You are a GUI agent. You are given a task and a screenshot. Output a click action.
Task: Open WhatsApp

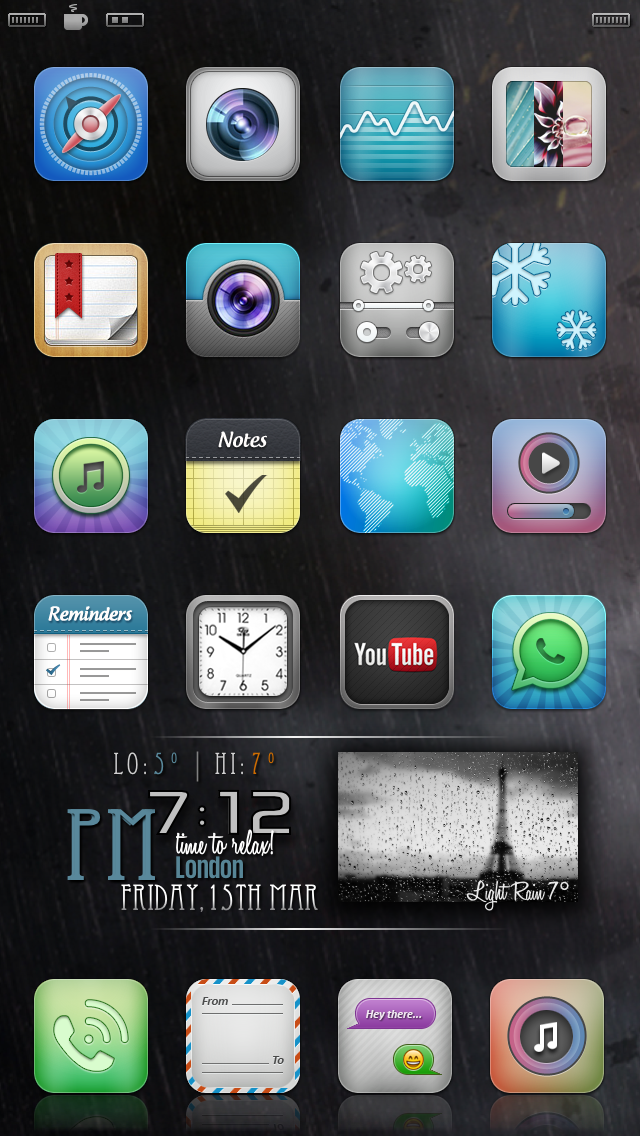[549, 652]
